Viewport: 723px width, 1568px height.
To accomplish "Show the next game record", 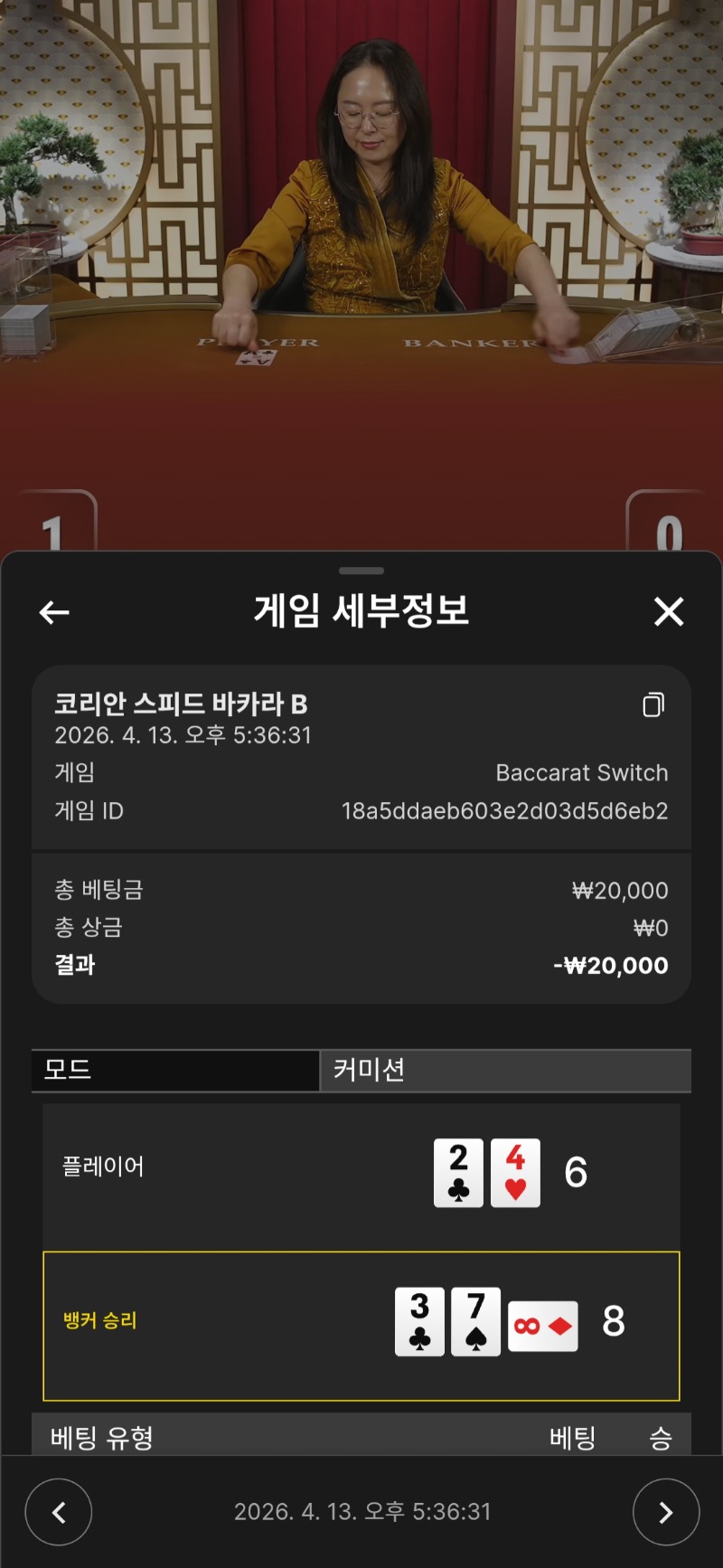I will coord(665,1511).
